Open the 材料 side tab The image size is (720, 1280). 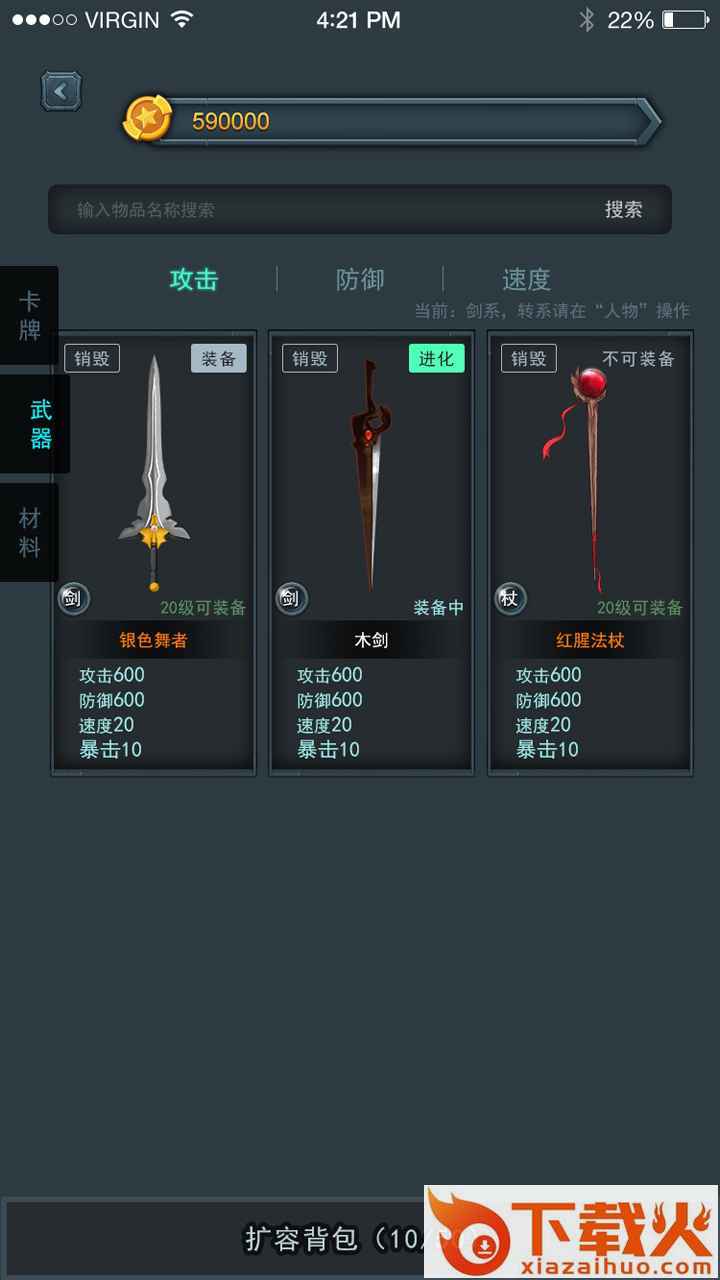30,532
